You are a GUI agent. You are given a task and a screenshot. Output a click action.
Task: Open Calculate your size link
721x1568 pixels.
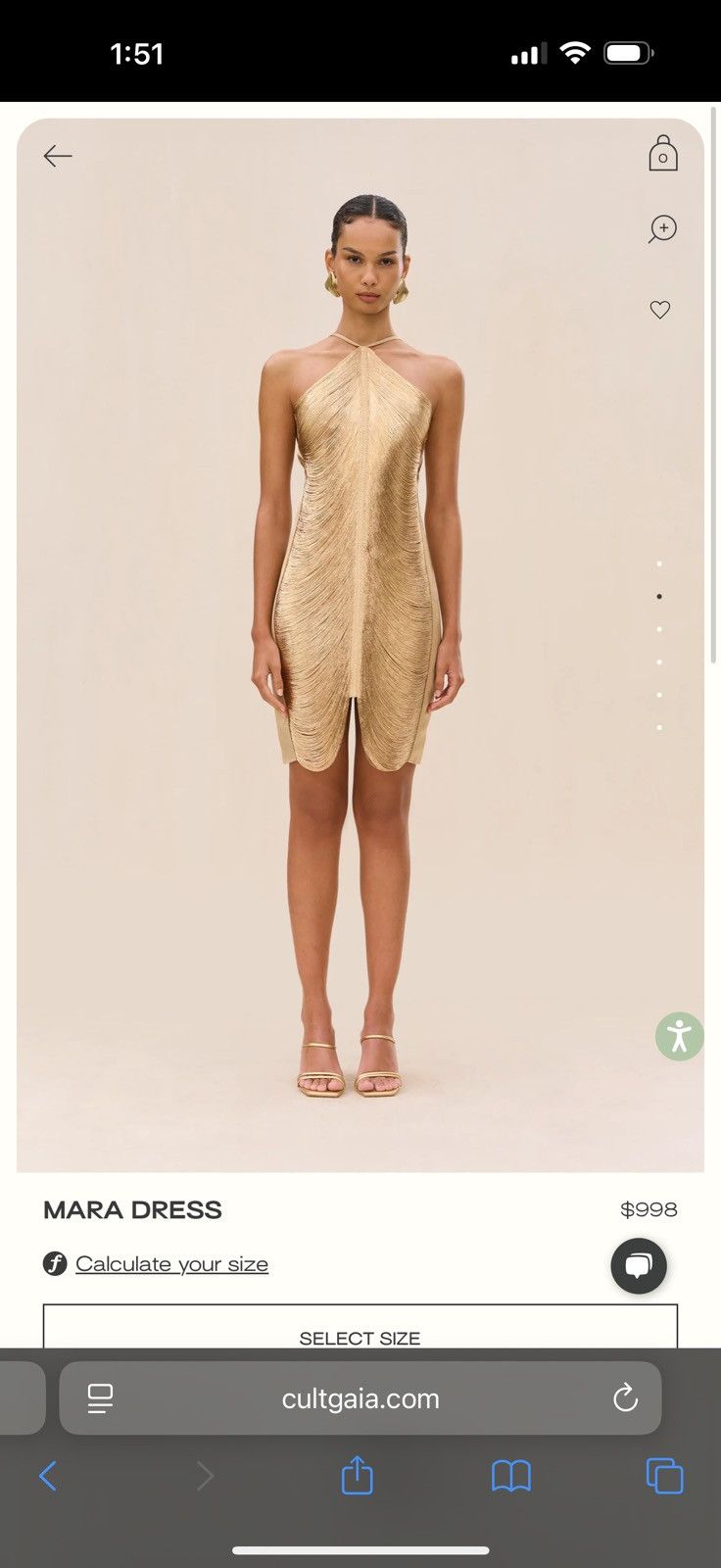click(171, 1264)
